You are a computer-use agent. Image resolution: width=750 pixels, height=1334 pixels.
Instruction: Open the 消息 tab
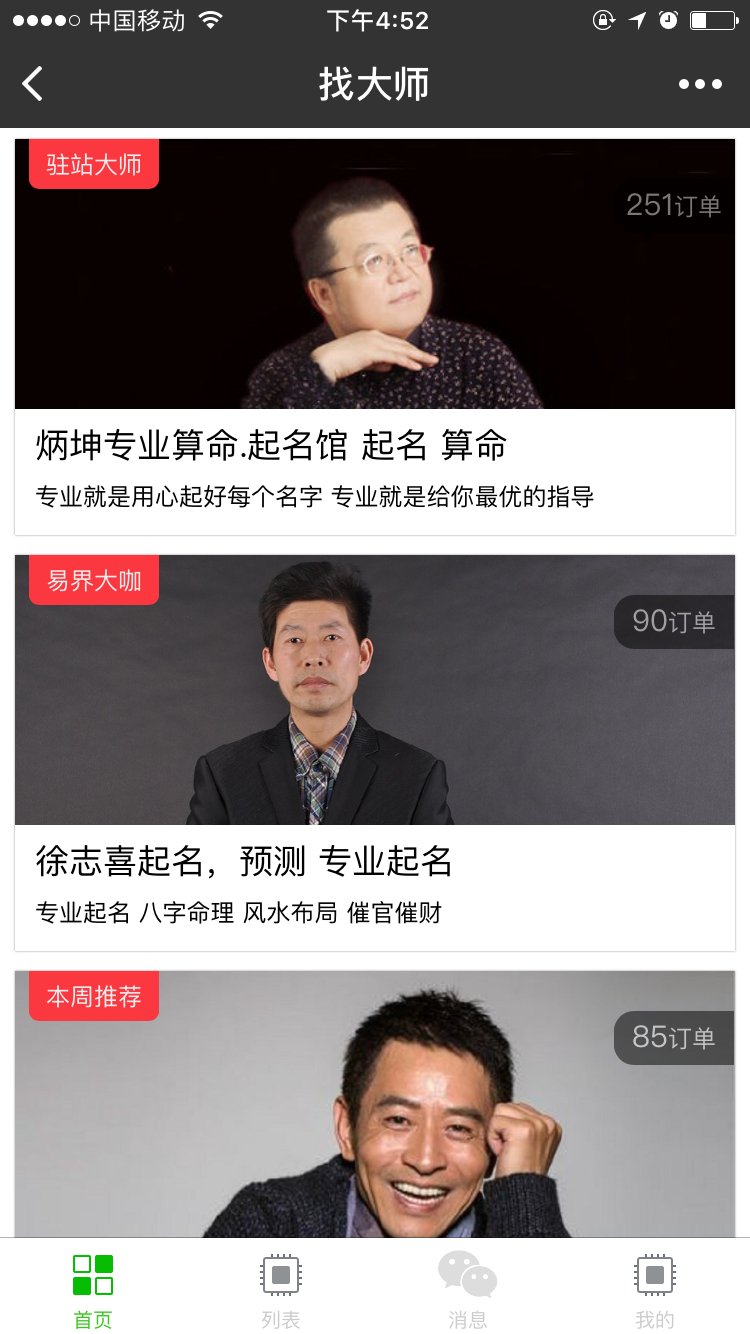(467, 1290)
